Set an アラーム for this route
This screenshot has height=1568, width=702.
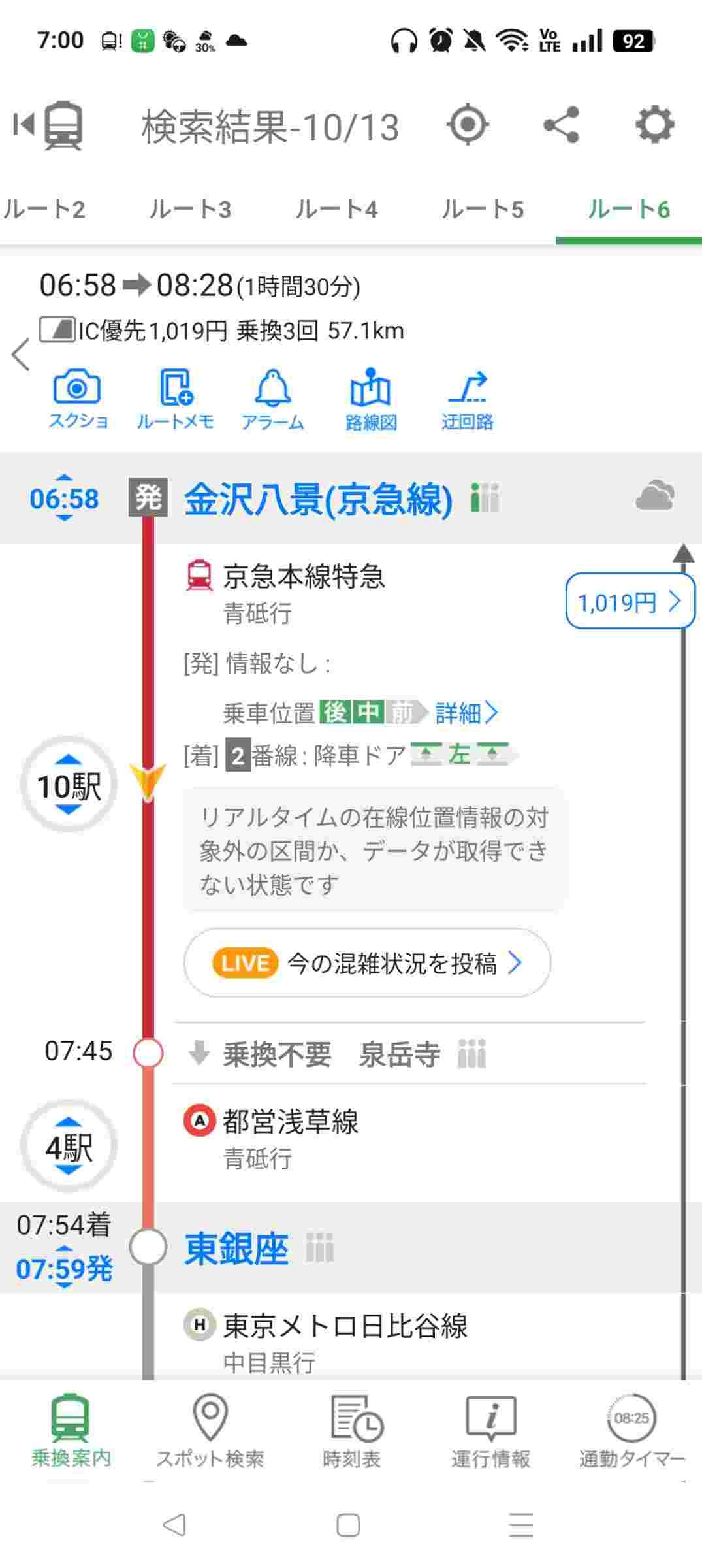coord(272,399)
